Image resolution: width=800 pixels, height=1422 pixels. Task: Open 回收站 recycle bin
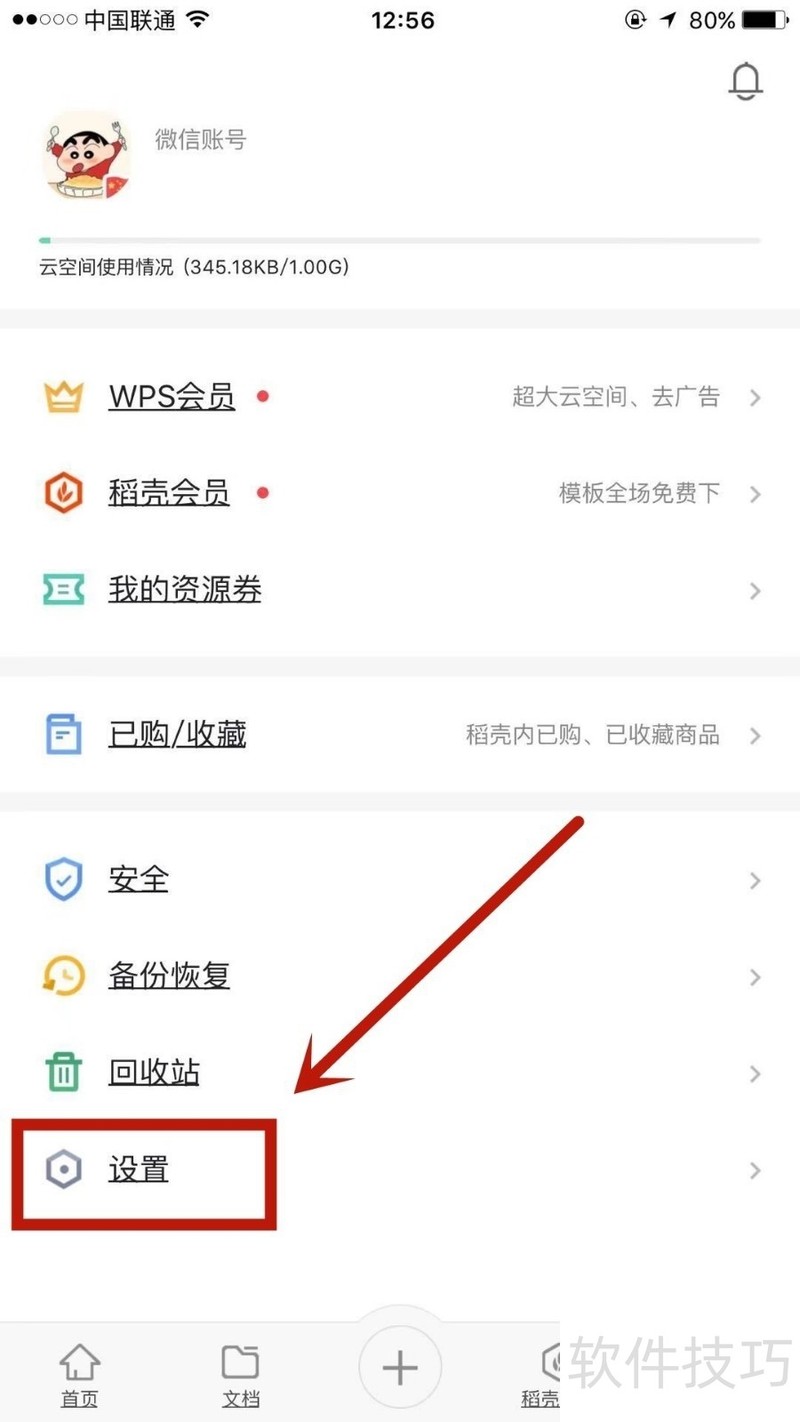[x=400, y=1073]
